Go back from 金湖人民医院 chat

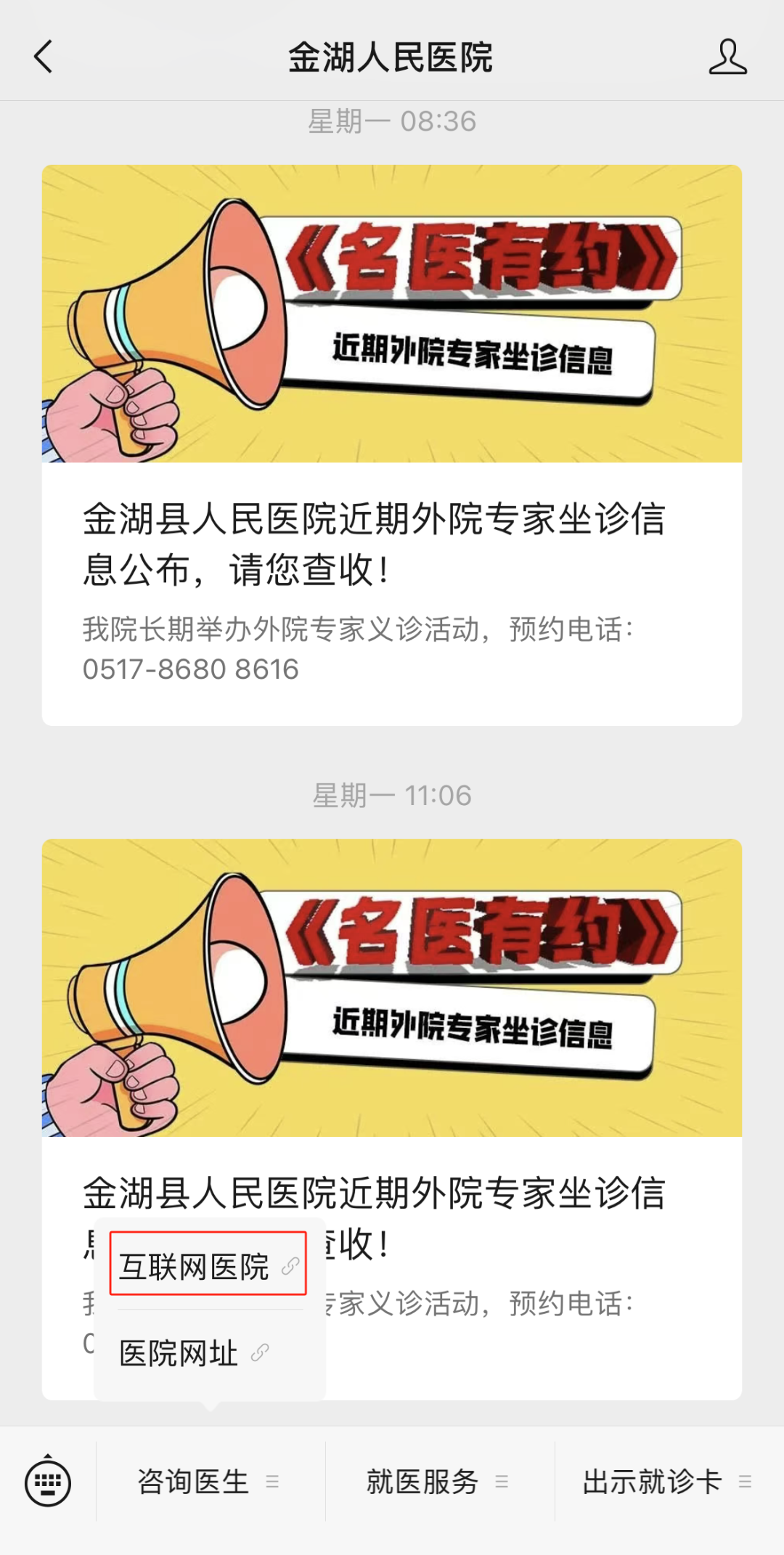click(x=44, y=57)
